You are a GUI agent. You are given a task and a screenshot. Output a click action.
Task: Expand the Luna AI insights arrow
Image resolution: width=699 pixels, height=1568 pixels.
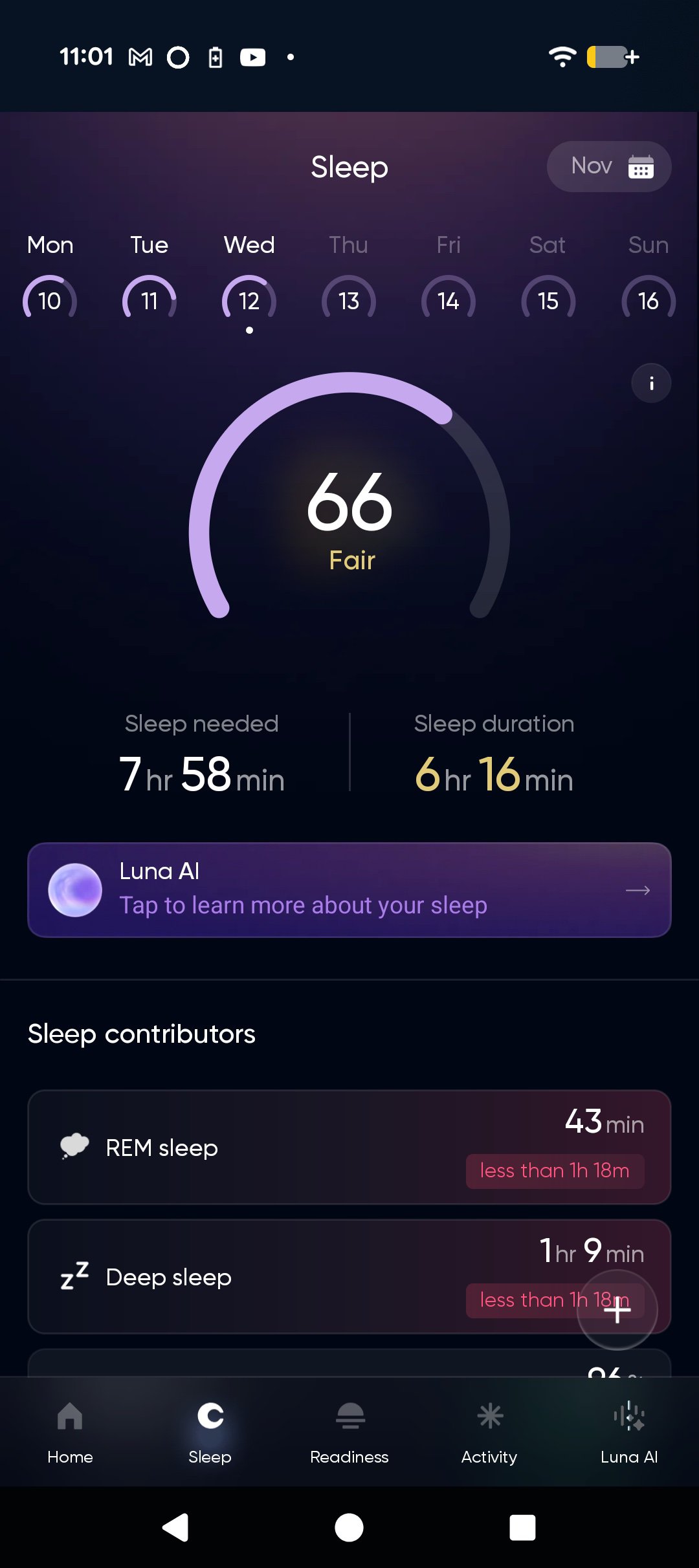(638, 889)
